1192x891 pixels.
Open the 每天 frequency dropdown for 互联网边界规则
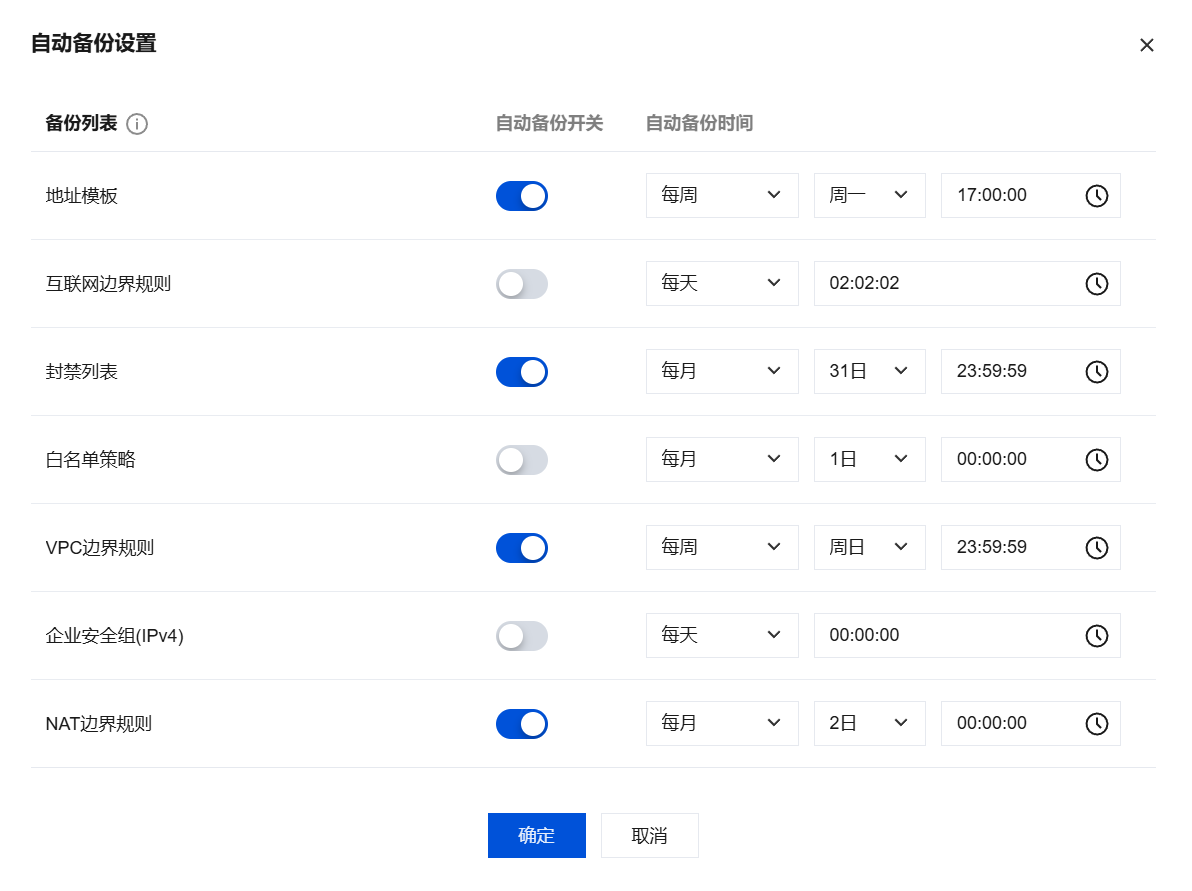coord(722,284)
